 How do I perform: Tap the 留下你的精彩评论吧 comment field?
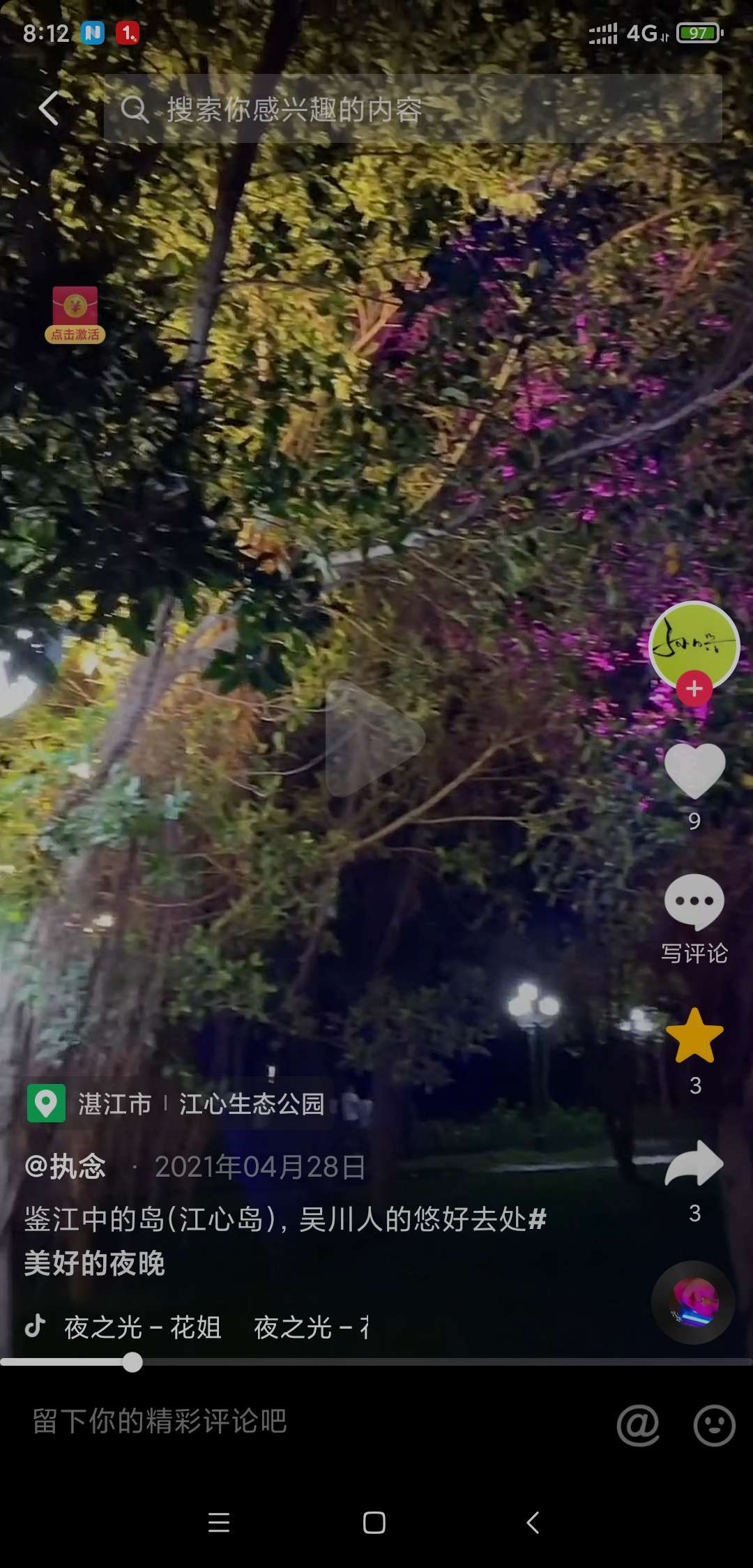[x=279, y=1422]
